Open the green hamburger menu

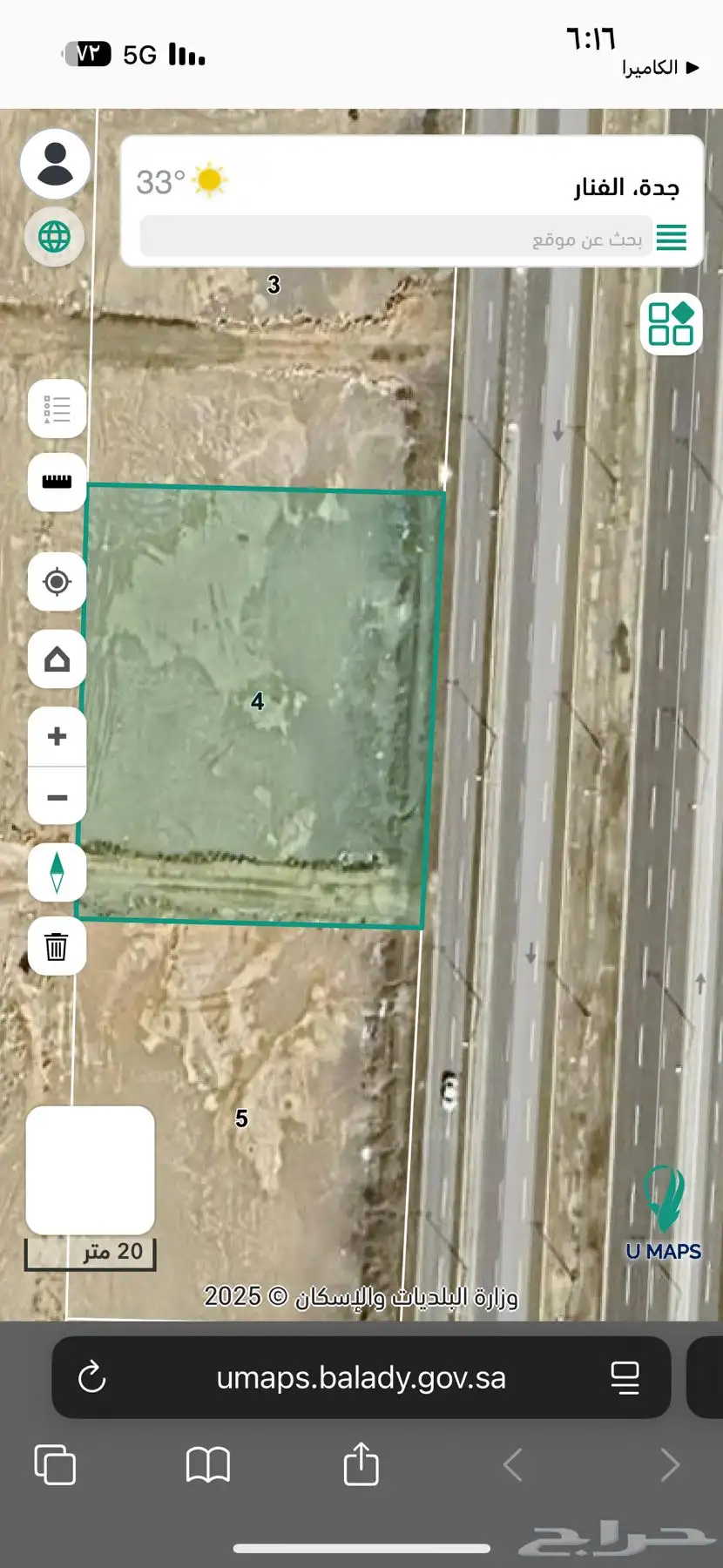[671, 237]
